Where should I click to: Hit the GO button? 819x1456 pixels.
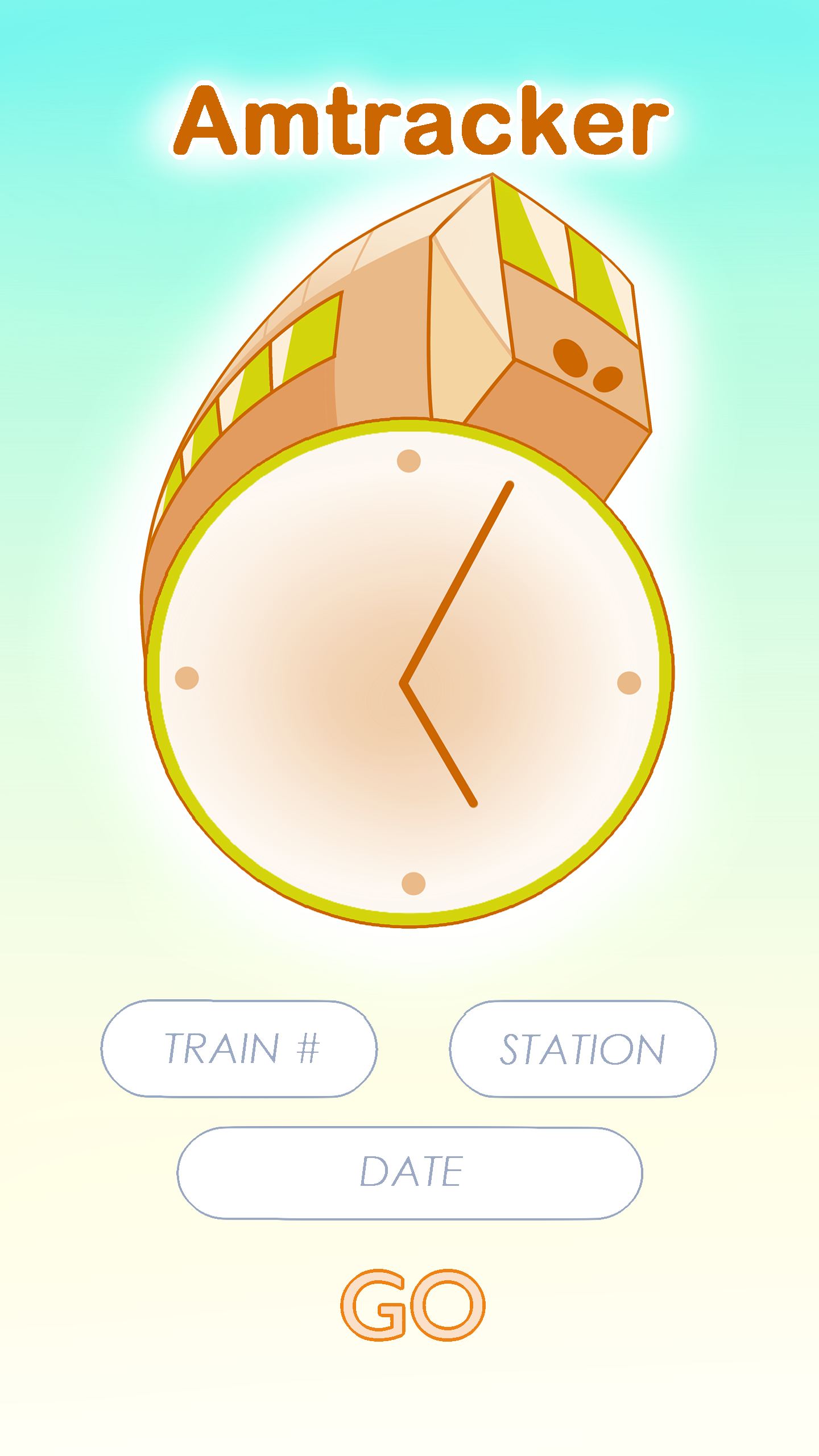(x=413, y=1305)
